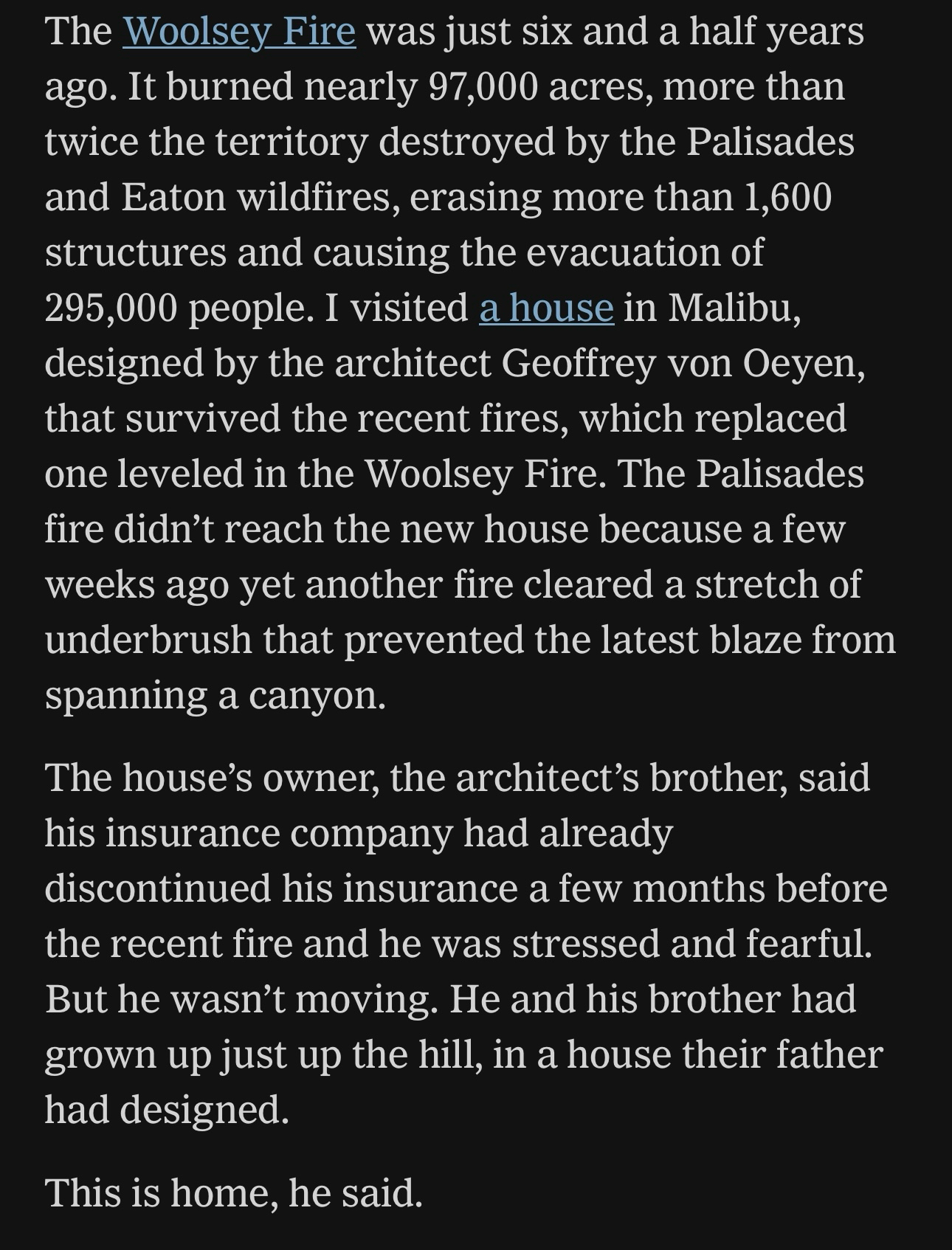
Task: Follow the 'a house' link
Action: coord(546,308)
